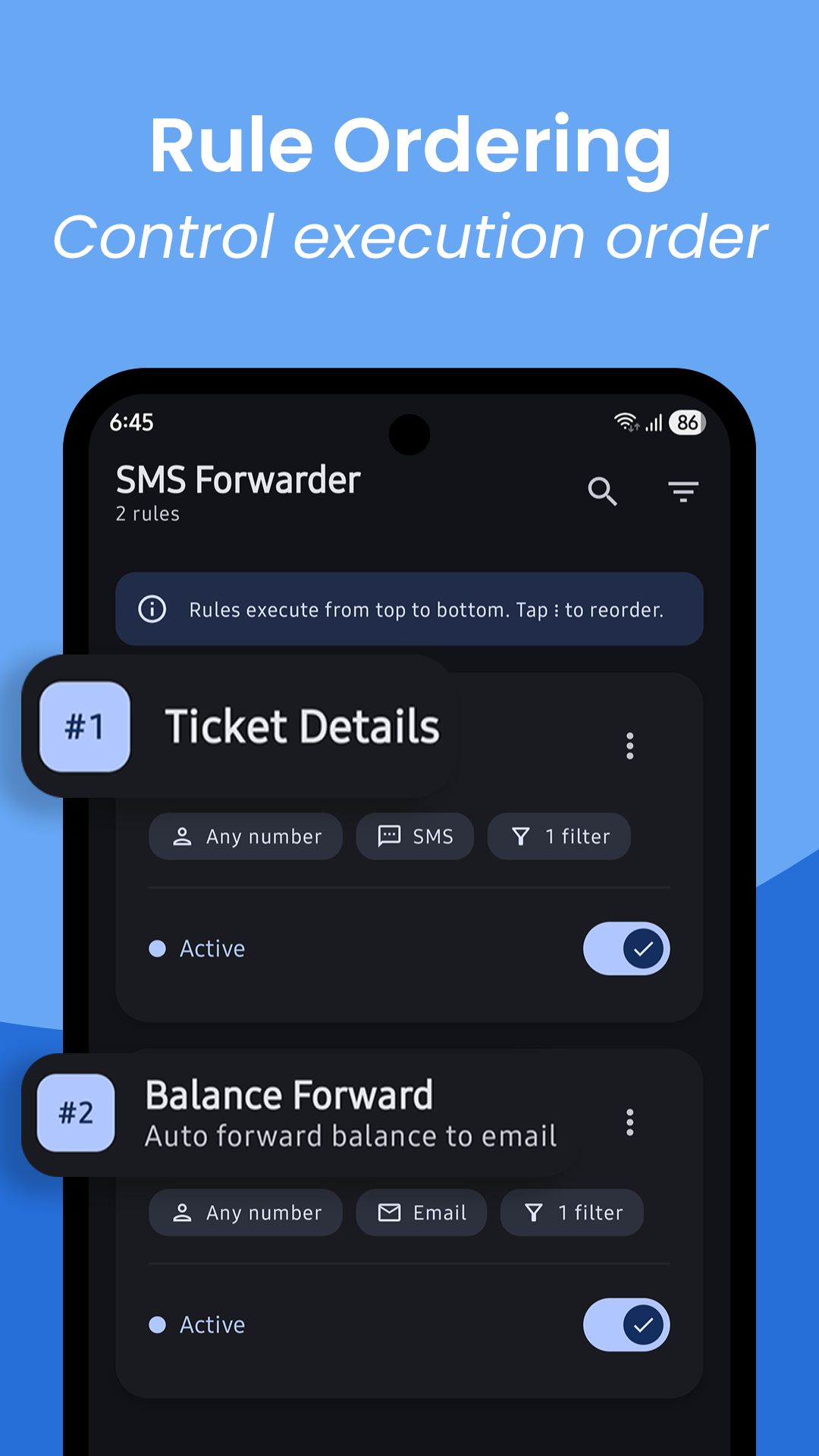Open Balance Forward's three-dot menu
Image resolution: width=819 pixels, height=1456 pixels.
click(x=629, y=1122)
